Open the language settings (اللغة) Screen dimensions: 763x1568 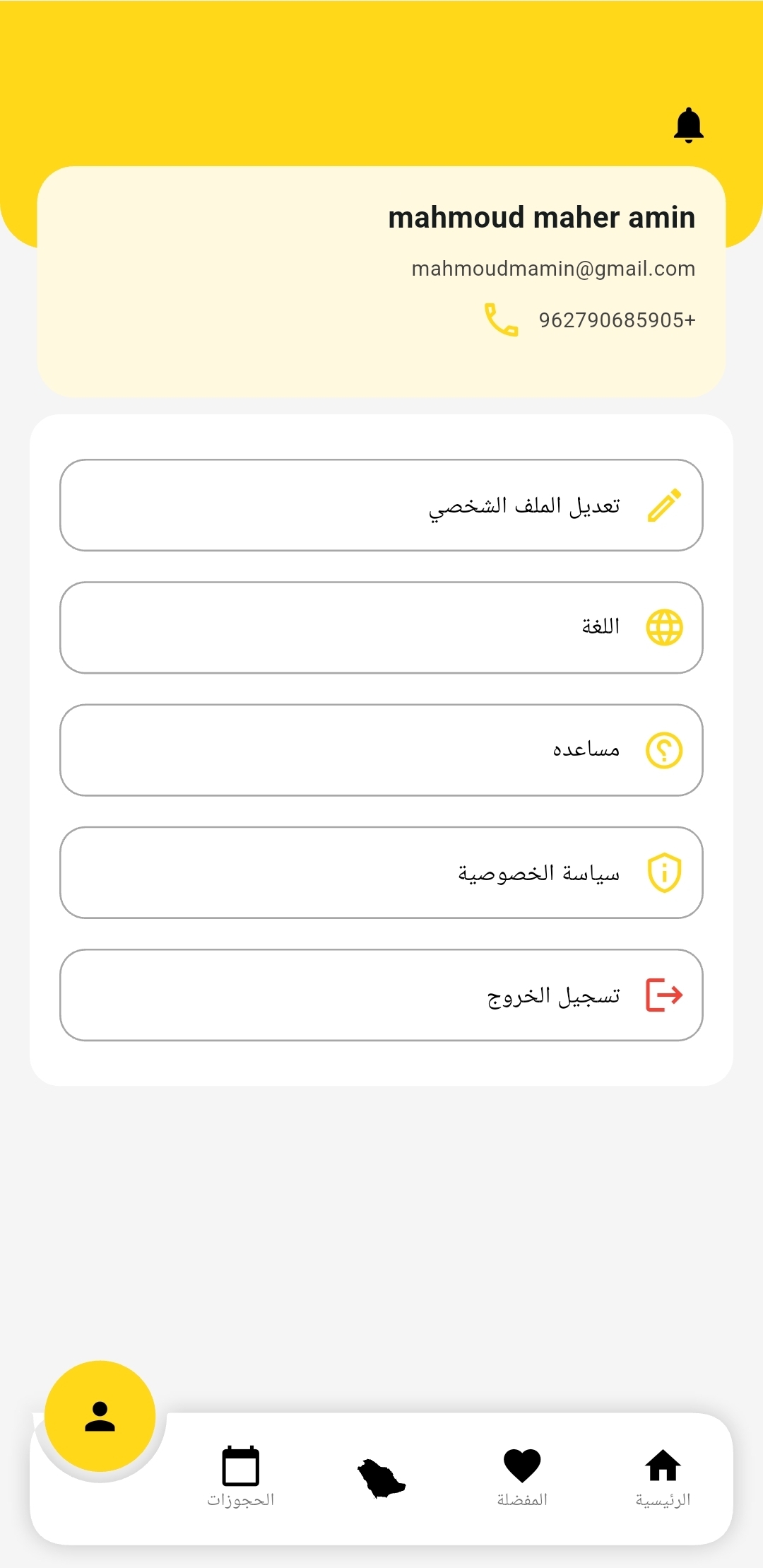click(x=381, y=628)
